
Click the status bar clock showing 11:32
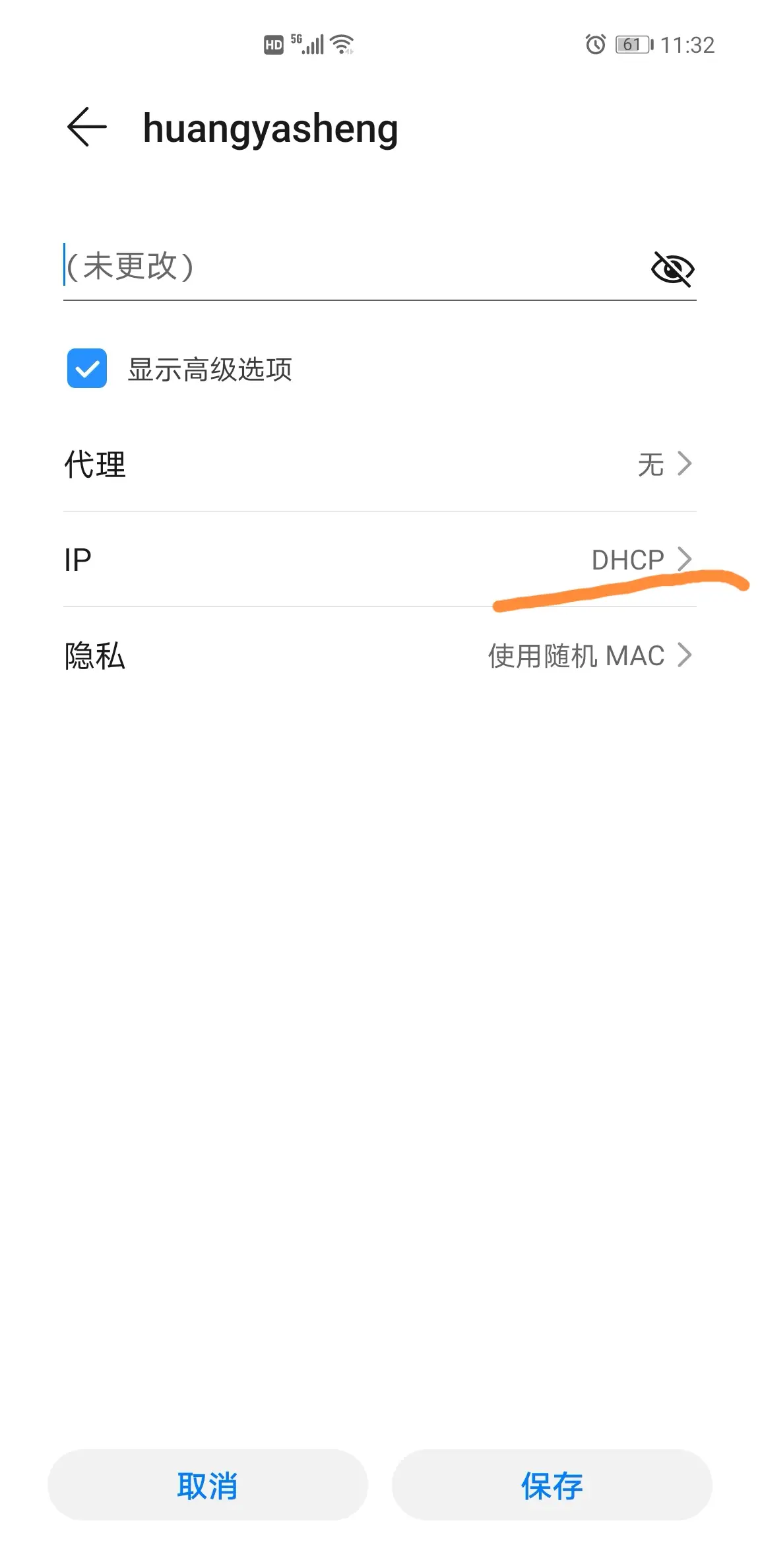point(689,44)
